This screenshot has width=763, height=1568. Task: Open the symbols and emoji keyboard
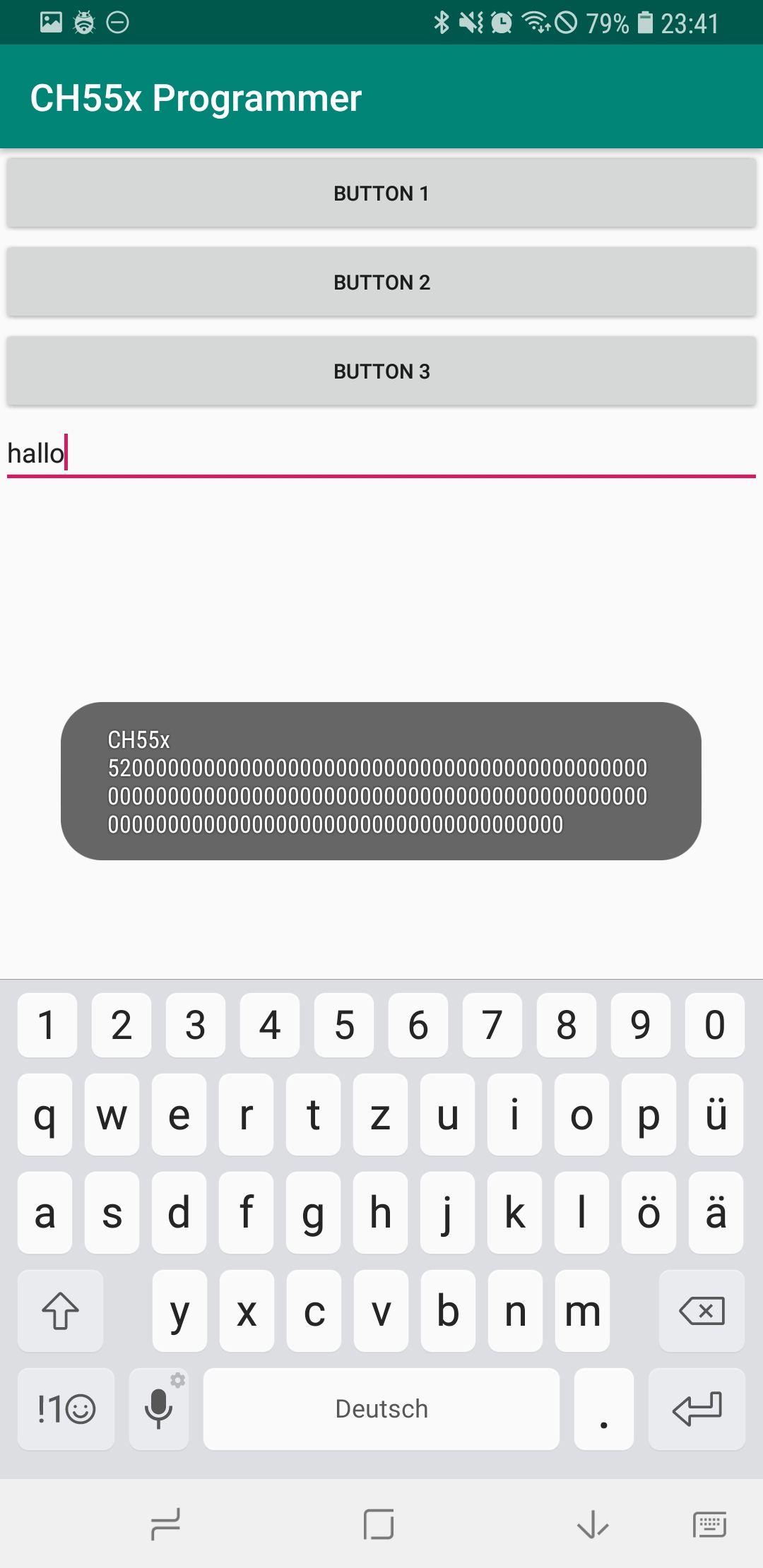pos(66,1409)
